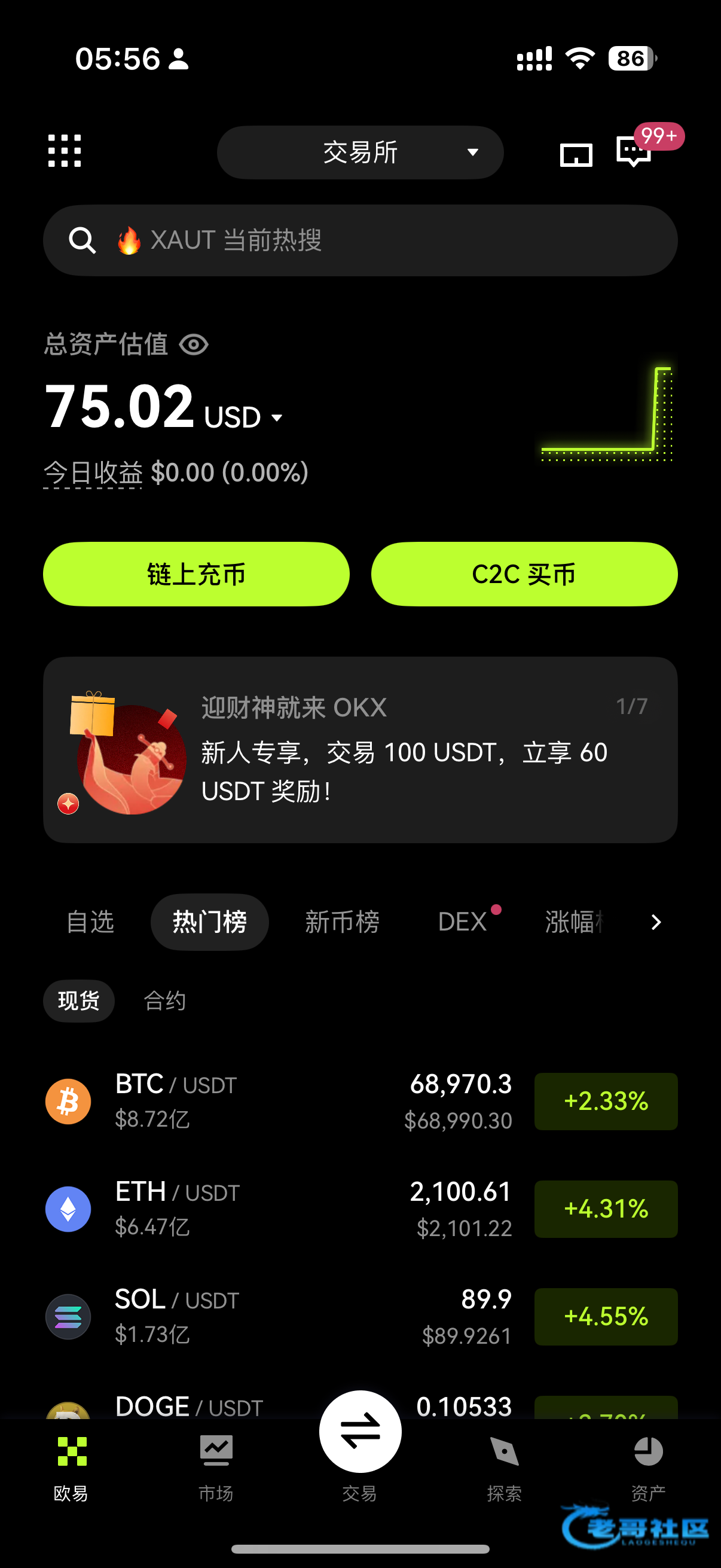Select the 合约 filter chip
Viewport: 721px width, 1568px height.
[164, 1000]
